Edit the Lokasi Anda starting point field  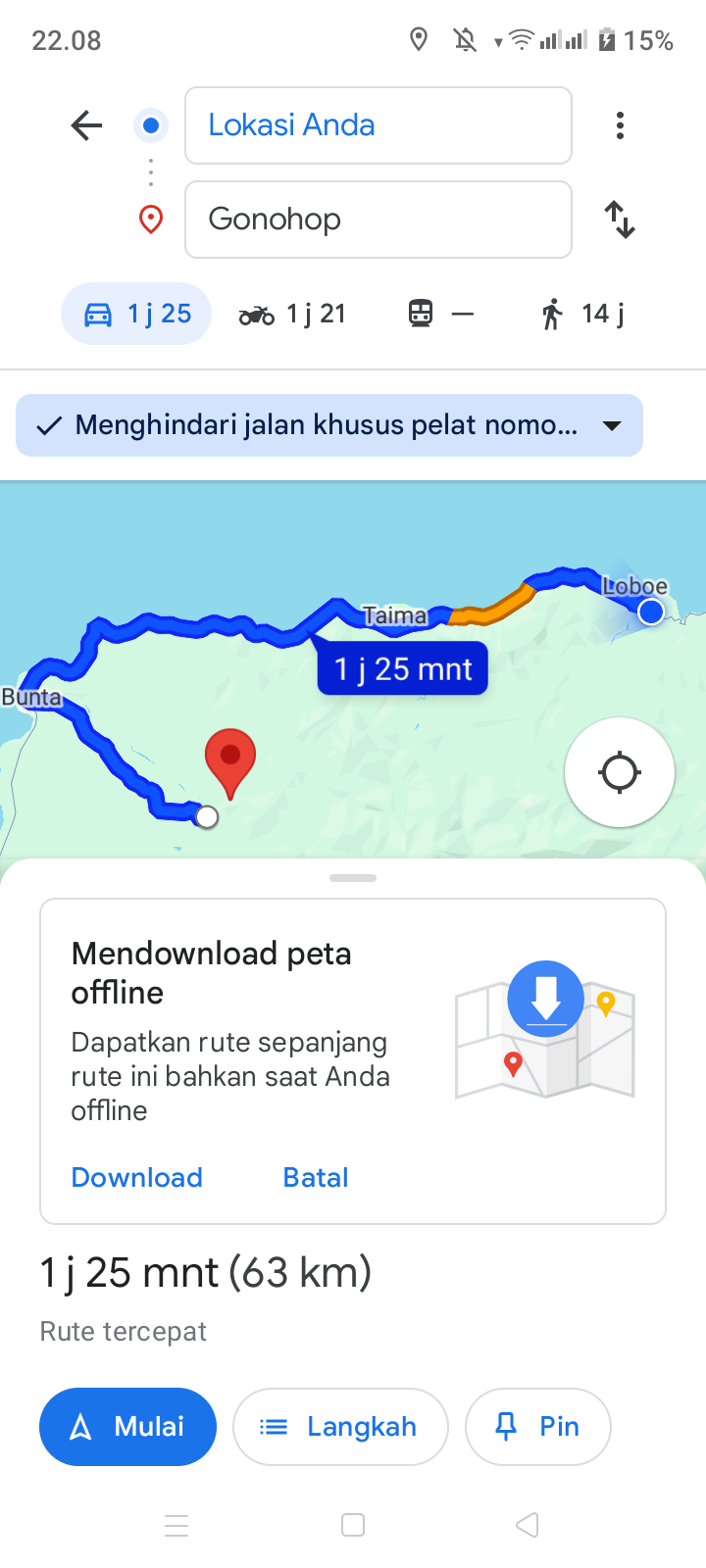[x=378, y=125]
